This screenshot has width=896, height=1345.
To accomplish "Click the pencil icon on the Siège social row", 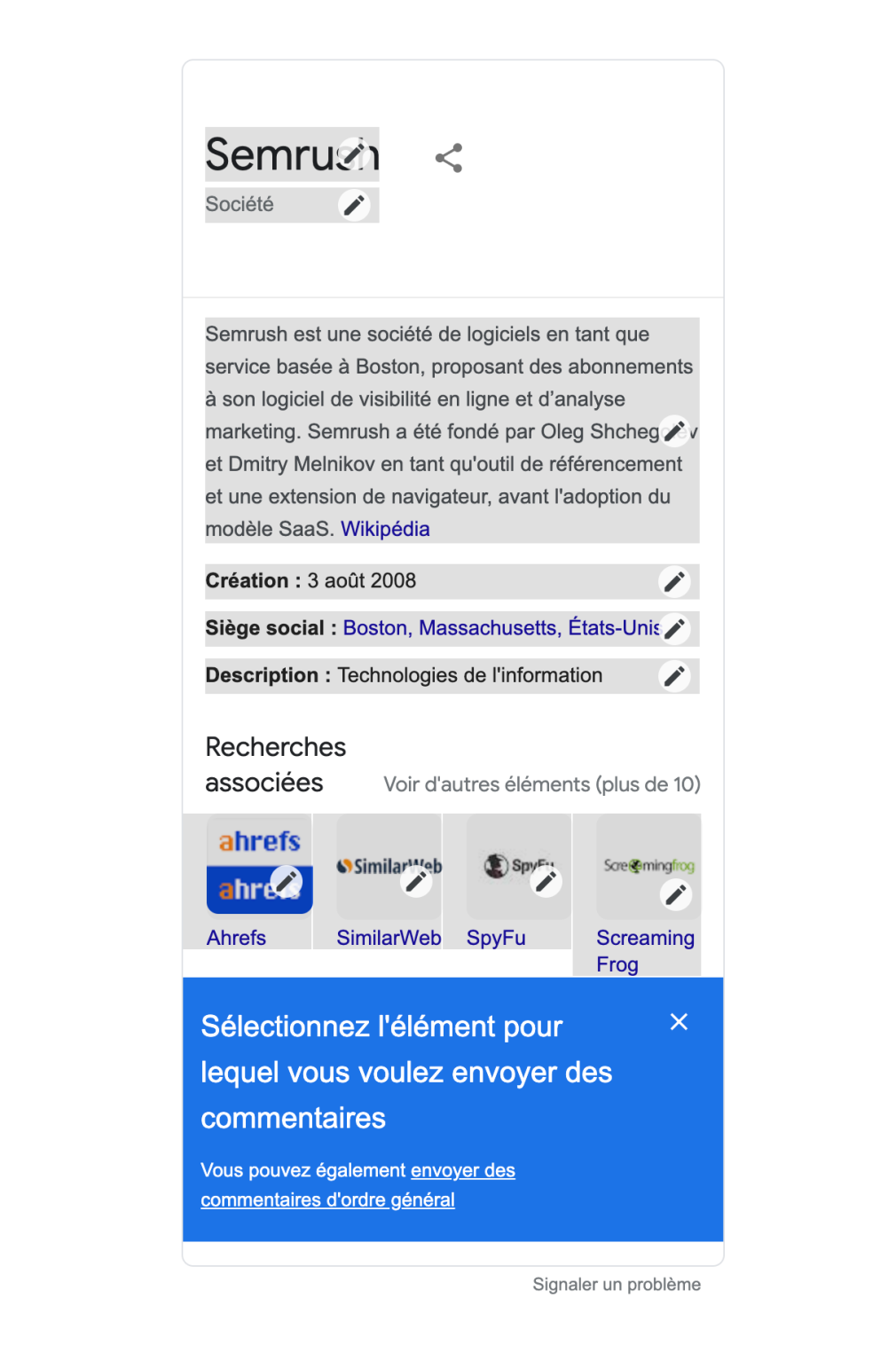I will (x=675, y=628).
